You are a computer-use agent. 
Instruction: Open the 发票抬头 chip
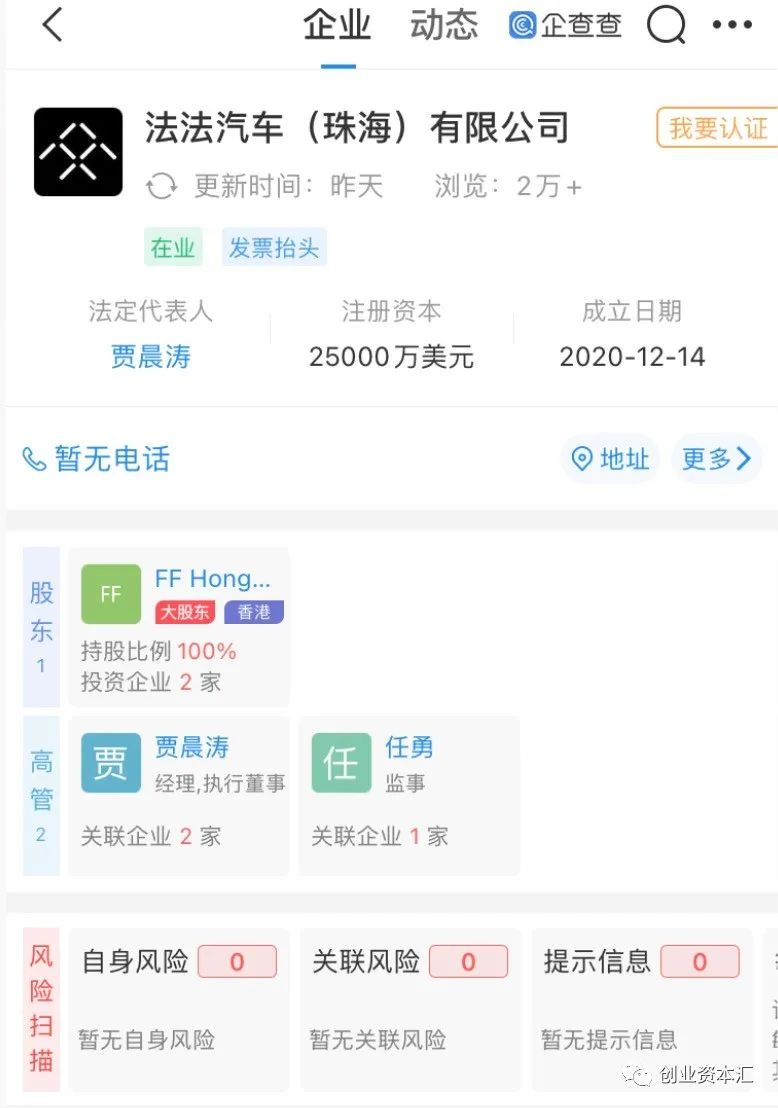pos(274,248)
